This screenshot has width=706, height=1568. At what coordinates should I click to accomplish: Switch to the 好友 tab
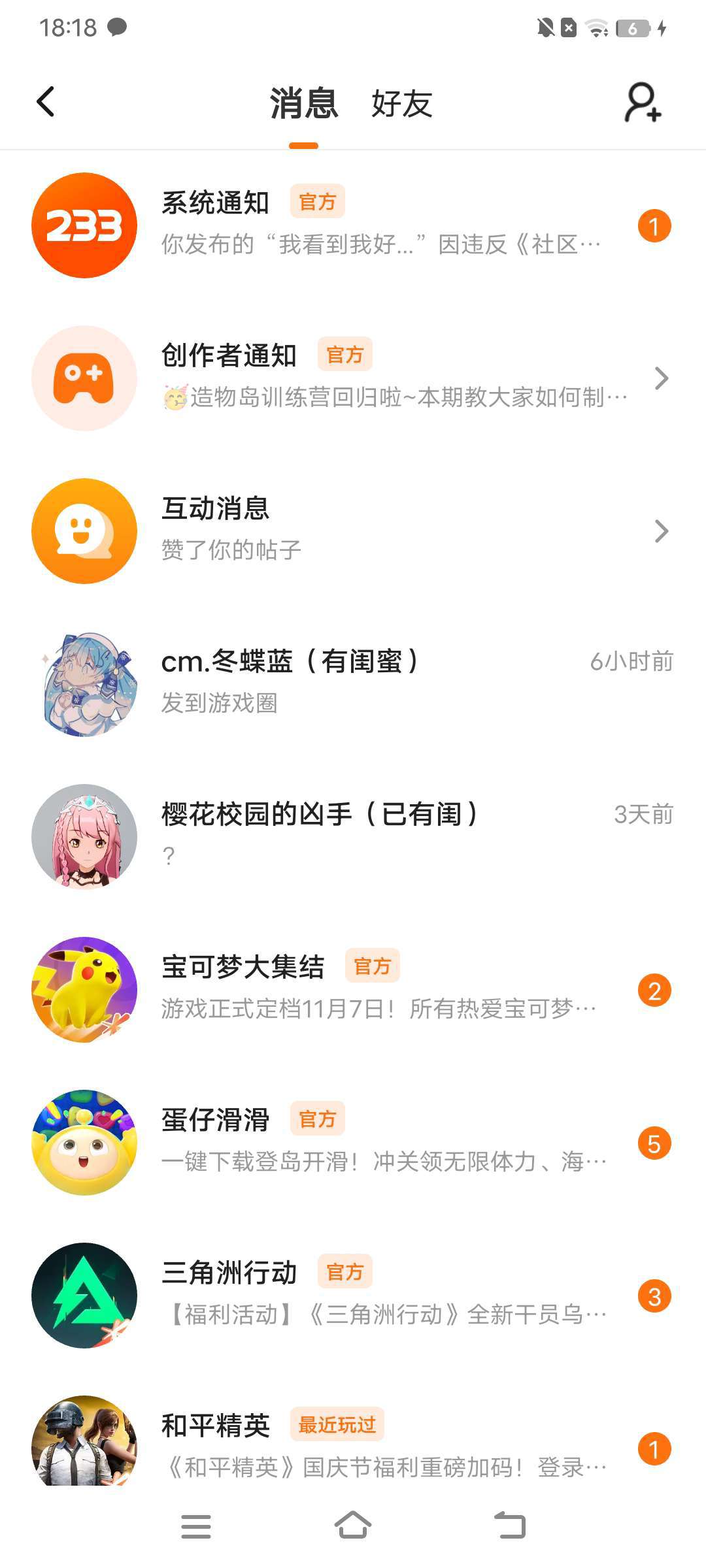click(401, 104)
